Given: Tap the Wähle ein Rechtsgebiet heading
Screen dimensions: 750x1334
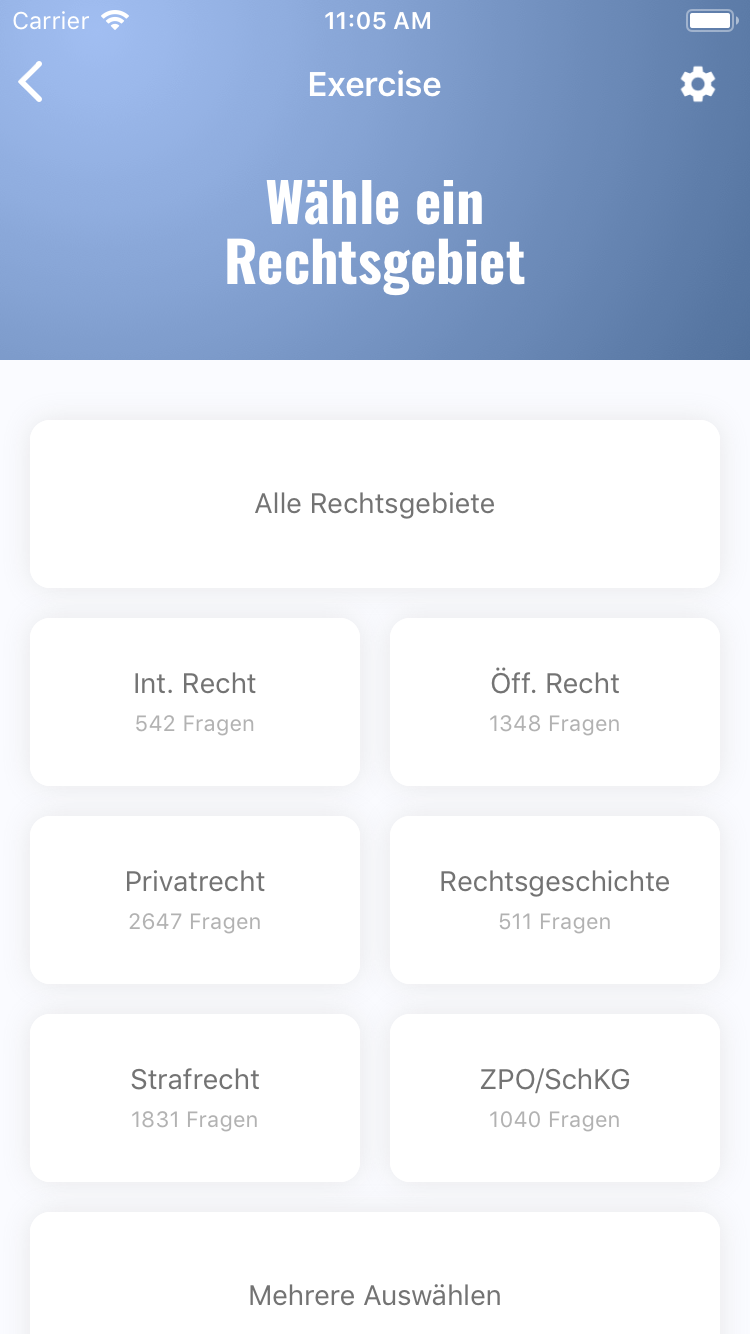Looking at the screenshot, I should (x=375, y=232).
